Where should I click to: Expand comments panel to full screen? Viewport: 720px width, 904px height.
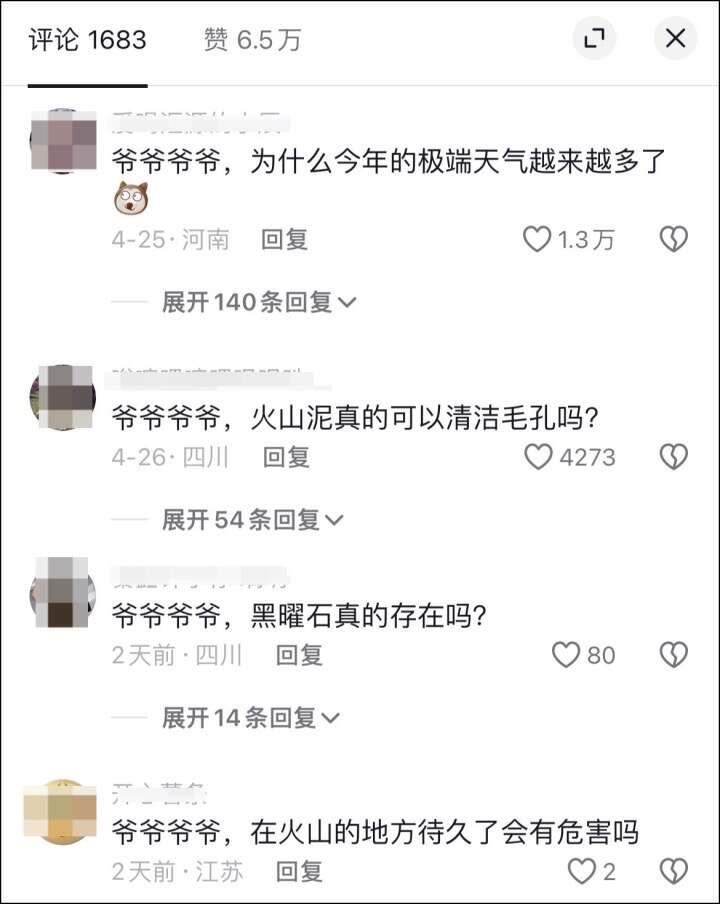[x=594, y=39]
